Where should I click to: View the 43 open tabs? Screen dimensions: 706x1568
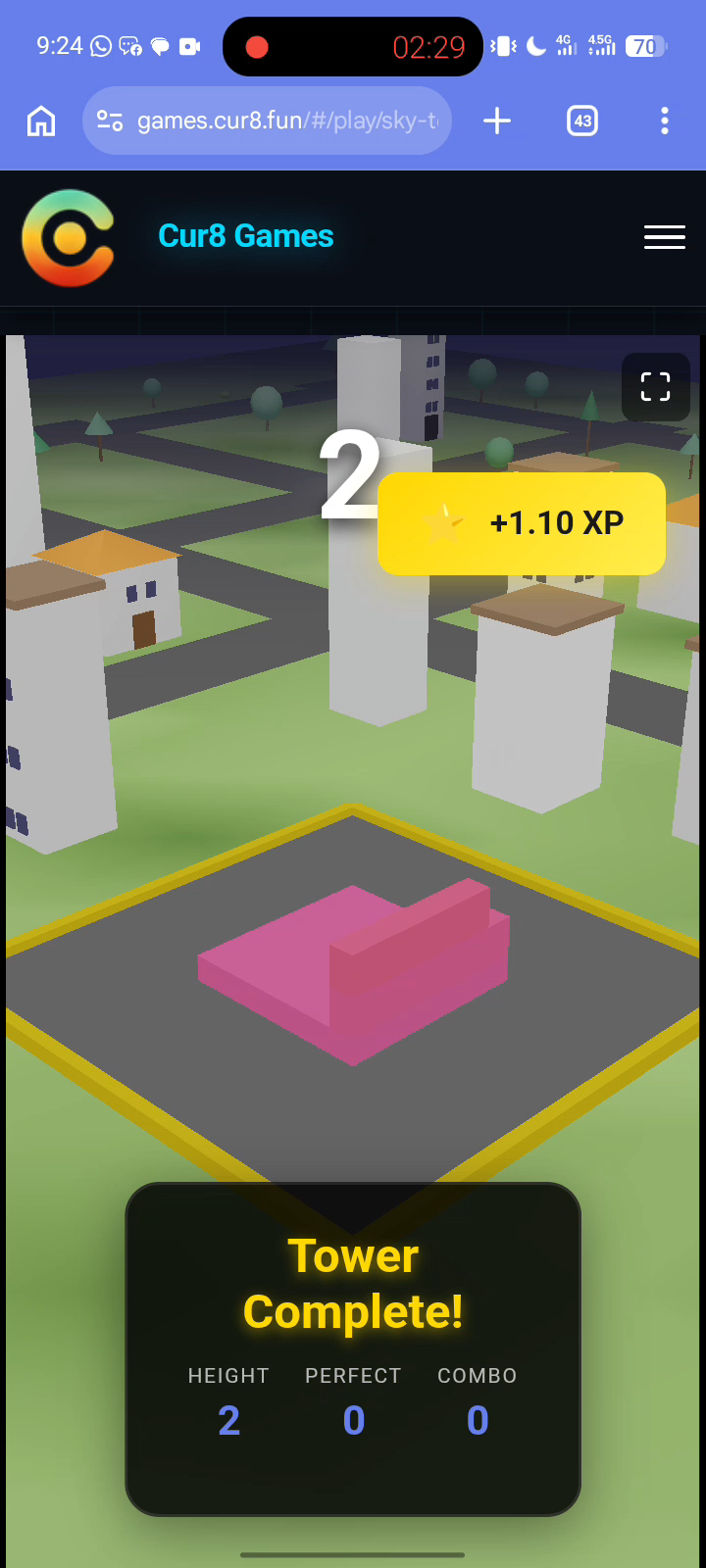(x=582, y=121)
